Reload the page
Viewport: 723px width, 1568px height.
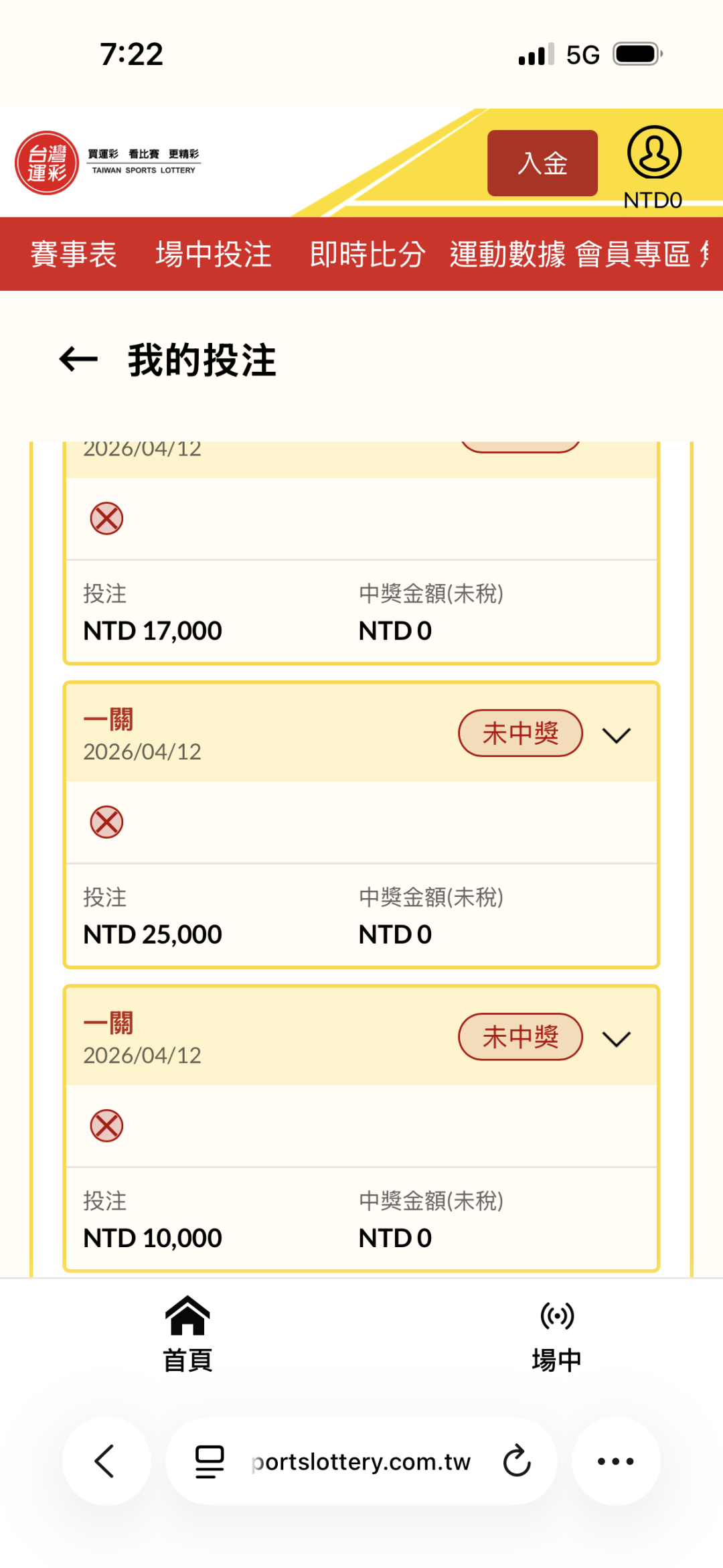click(x=517, y=1461)
